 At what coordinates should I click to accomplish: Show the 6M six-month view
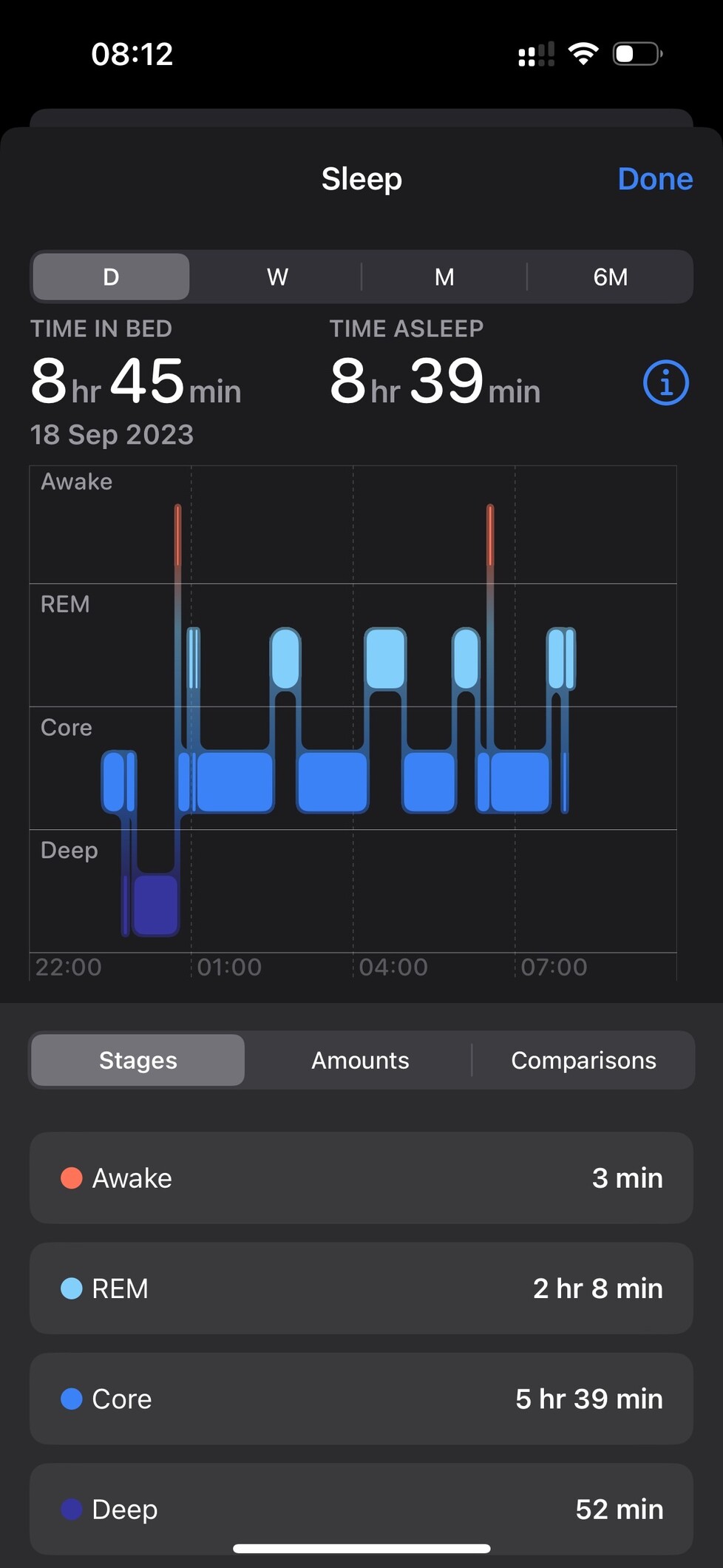point(610,277)
